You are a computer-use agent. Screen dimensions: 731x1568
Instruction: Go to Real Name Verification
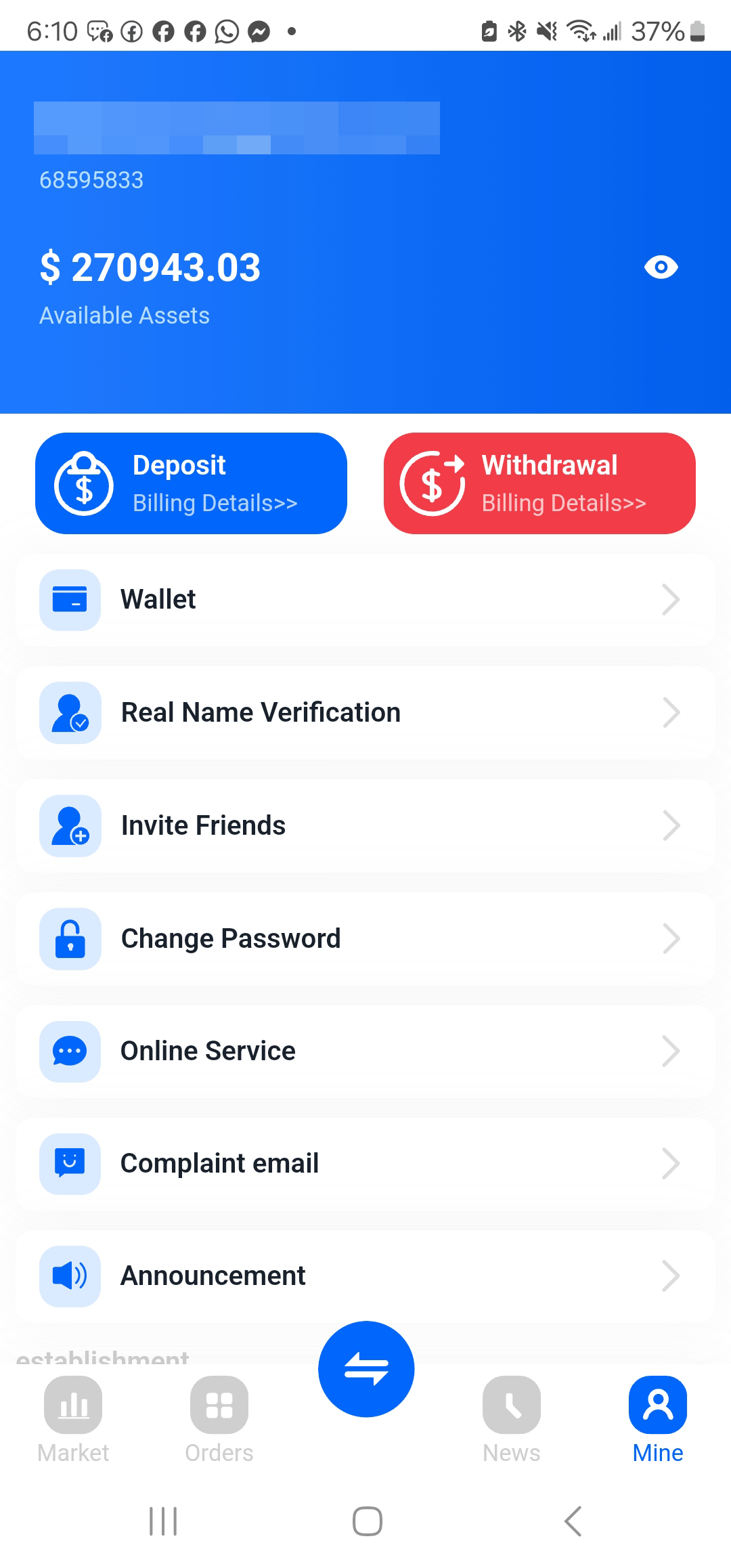coord(365,713)
